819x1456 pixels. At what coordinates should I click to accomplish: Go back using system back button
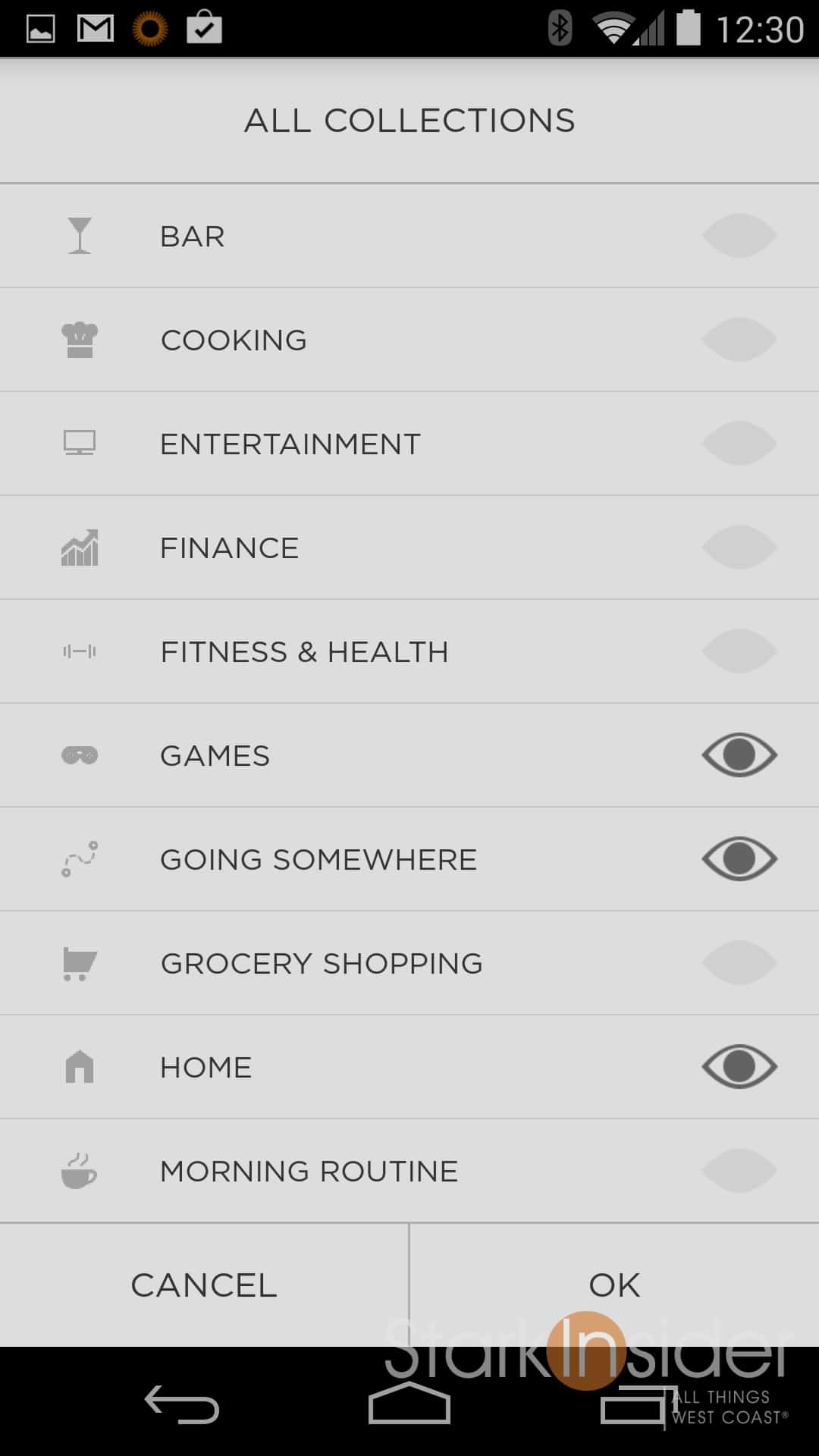coord(182,1404)
